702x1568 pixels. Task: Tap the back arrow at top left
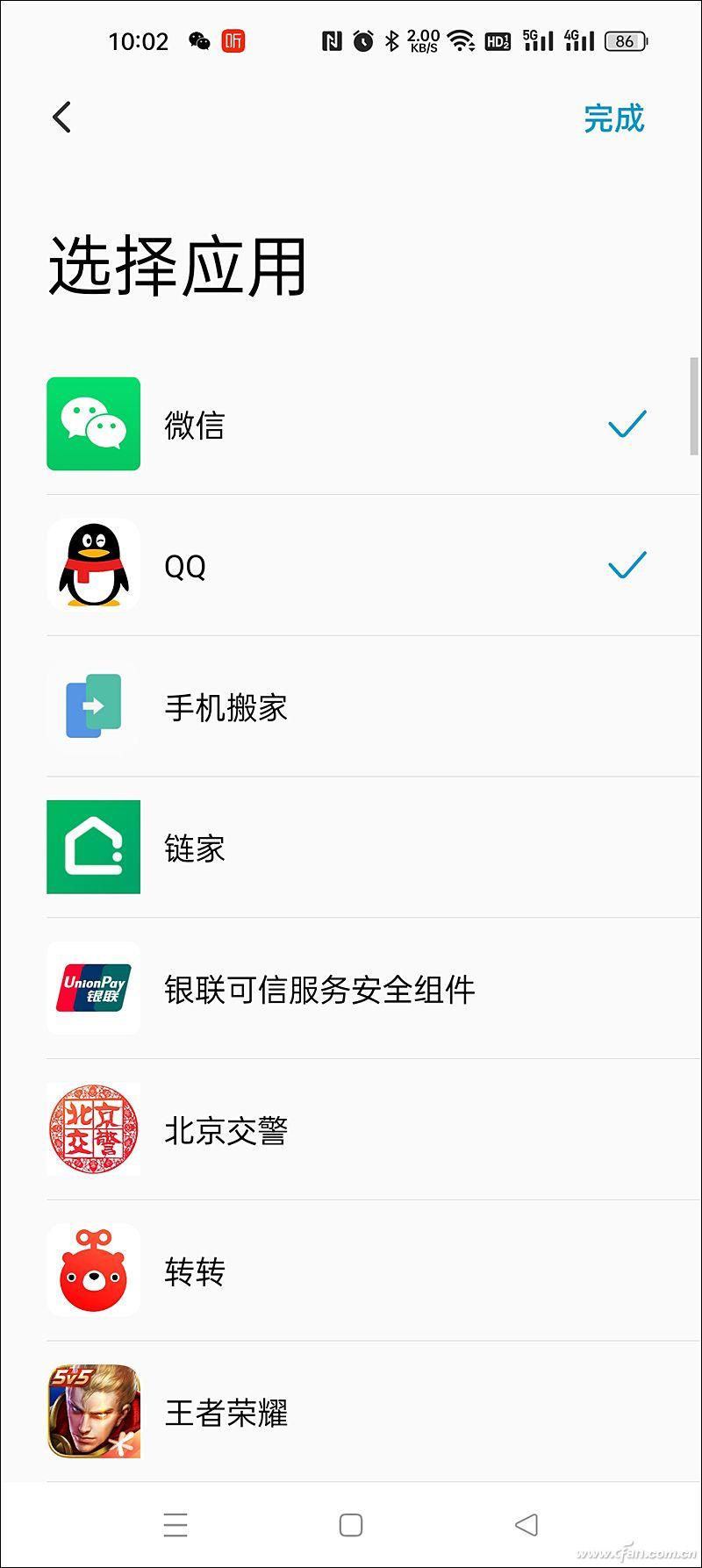click(x=61, y=117)
